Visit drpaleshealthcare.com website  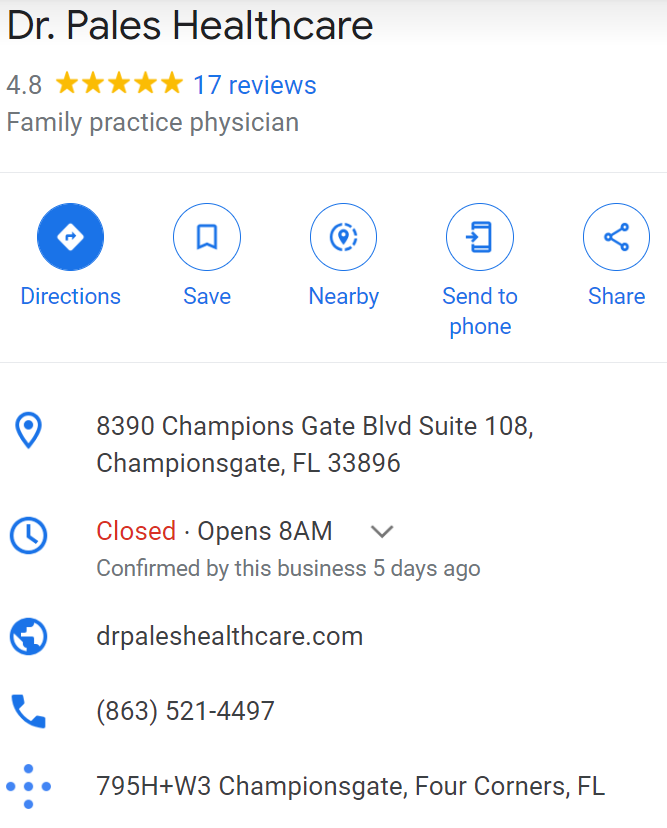pos(229,636)
